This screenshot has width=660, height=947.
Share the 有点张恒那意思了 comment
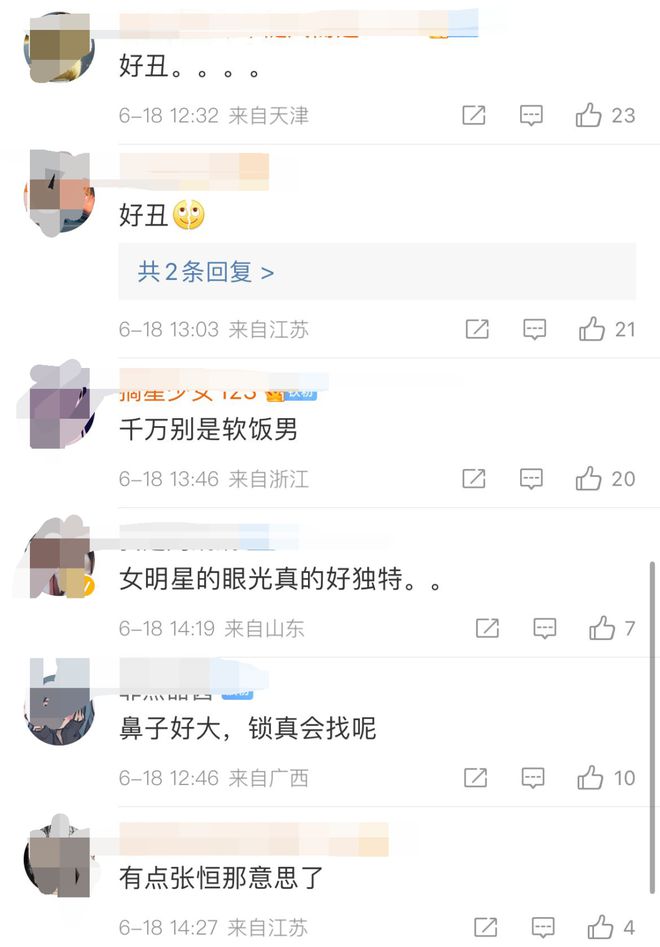point(486,927)
